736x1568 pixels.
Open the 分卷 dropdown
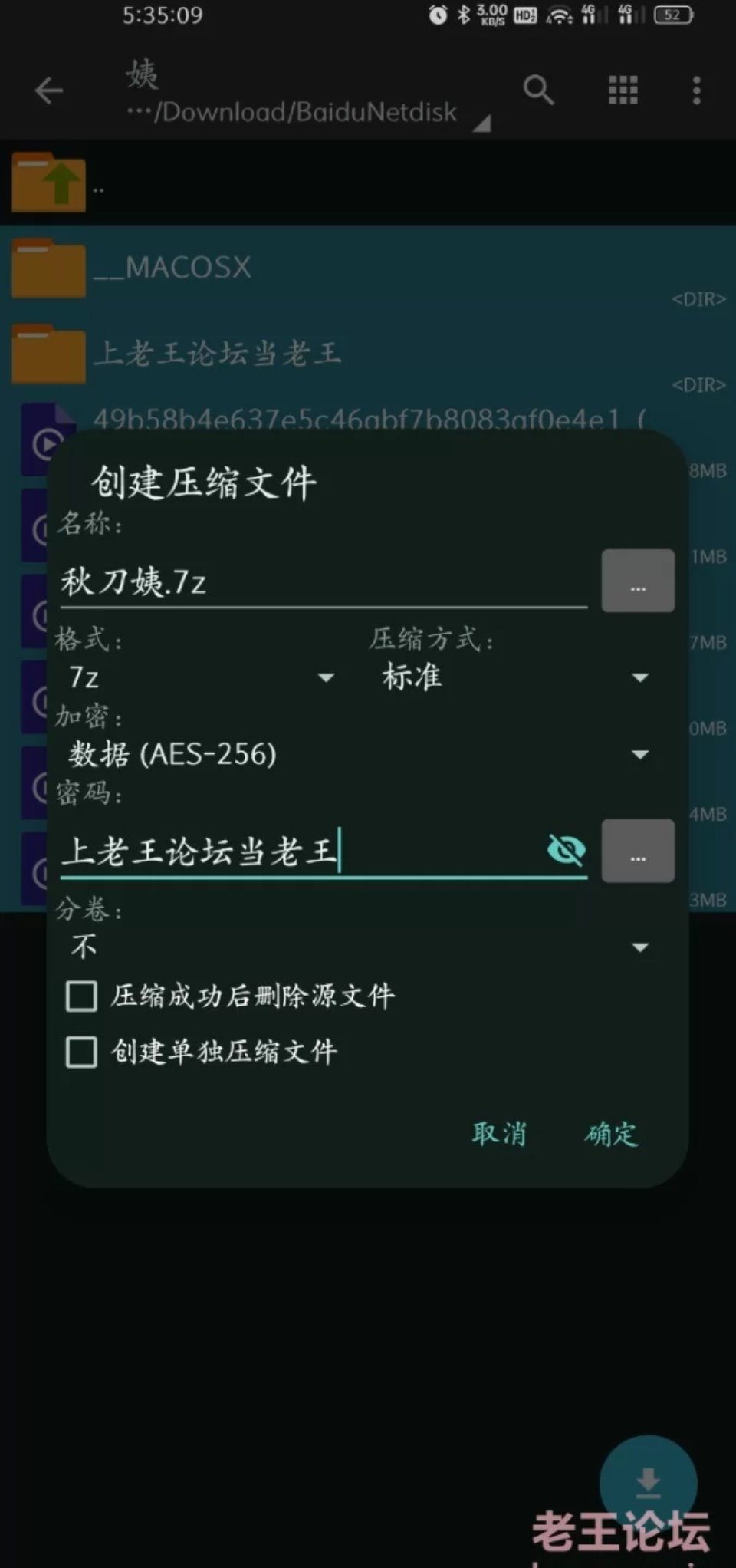pyautogui.click(x=358, y=947)
